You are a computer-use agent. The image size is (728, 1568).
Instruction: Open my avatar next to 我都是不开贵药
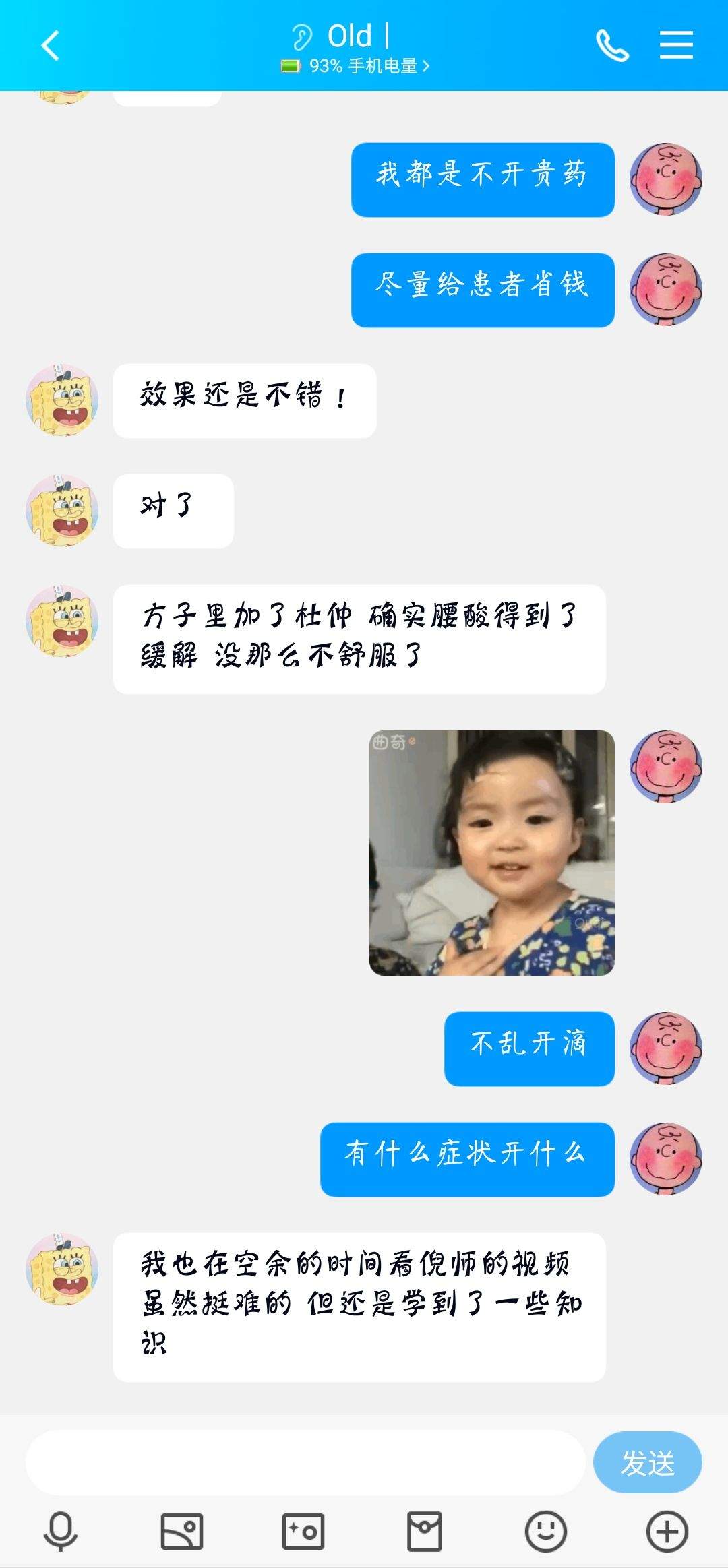[666, 179]
